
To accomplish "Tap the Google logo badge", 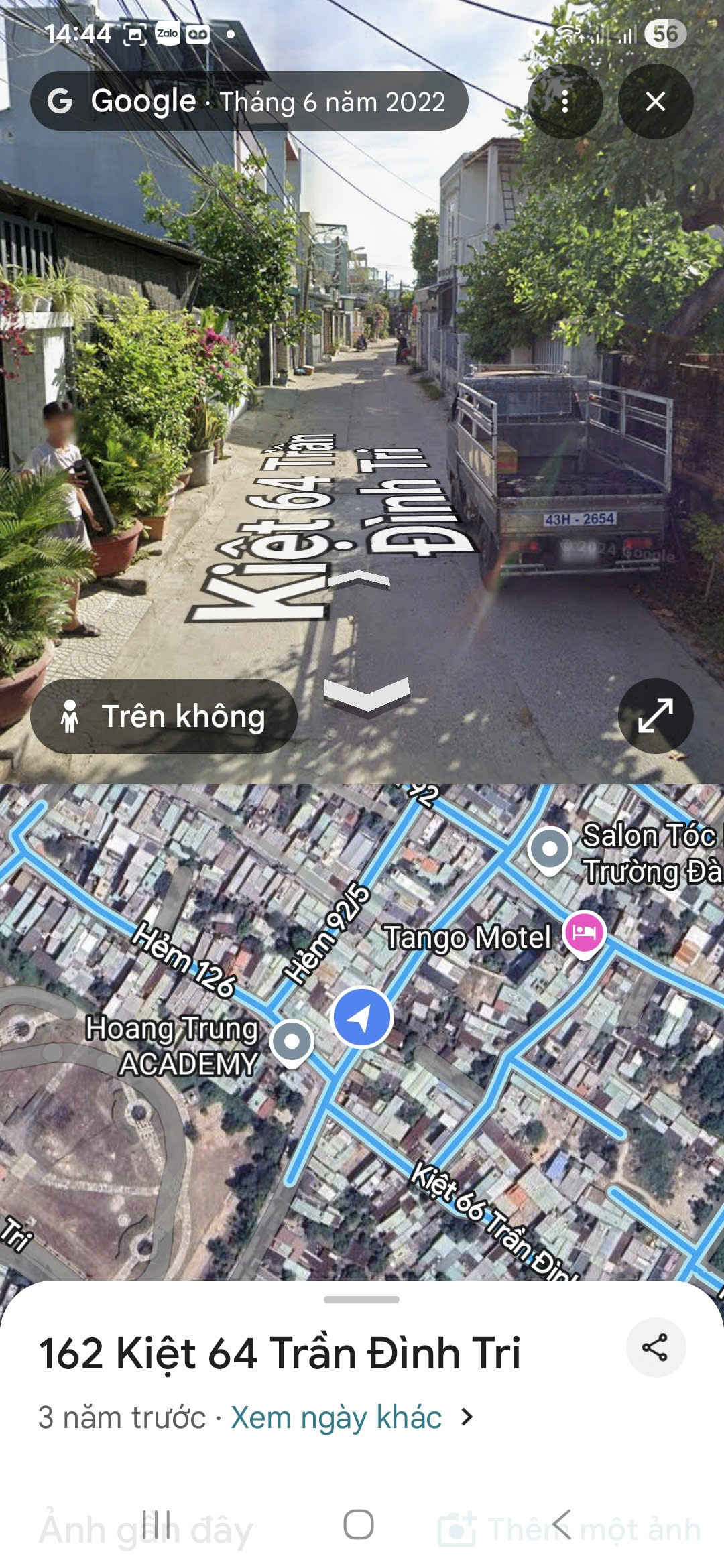I will [x=60, y=102].
